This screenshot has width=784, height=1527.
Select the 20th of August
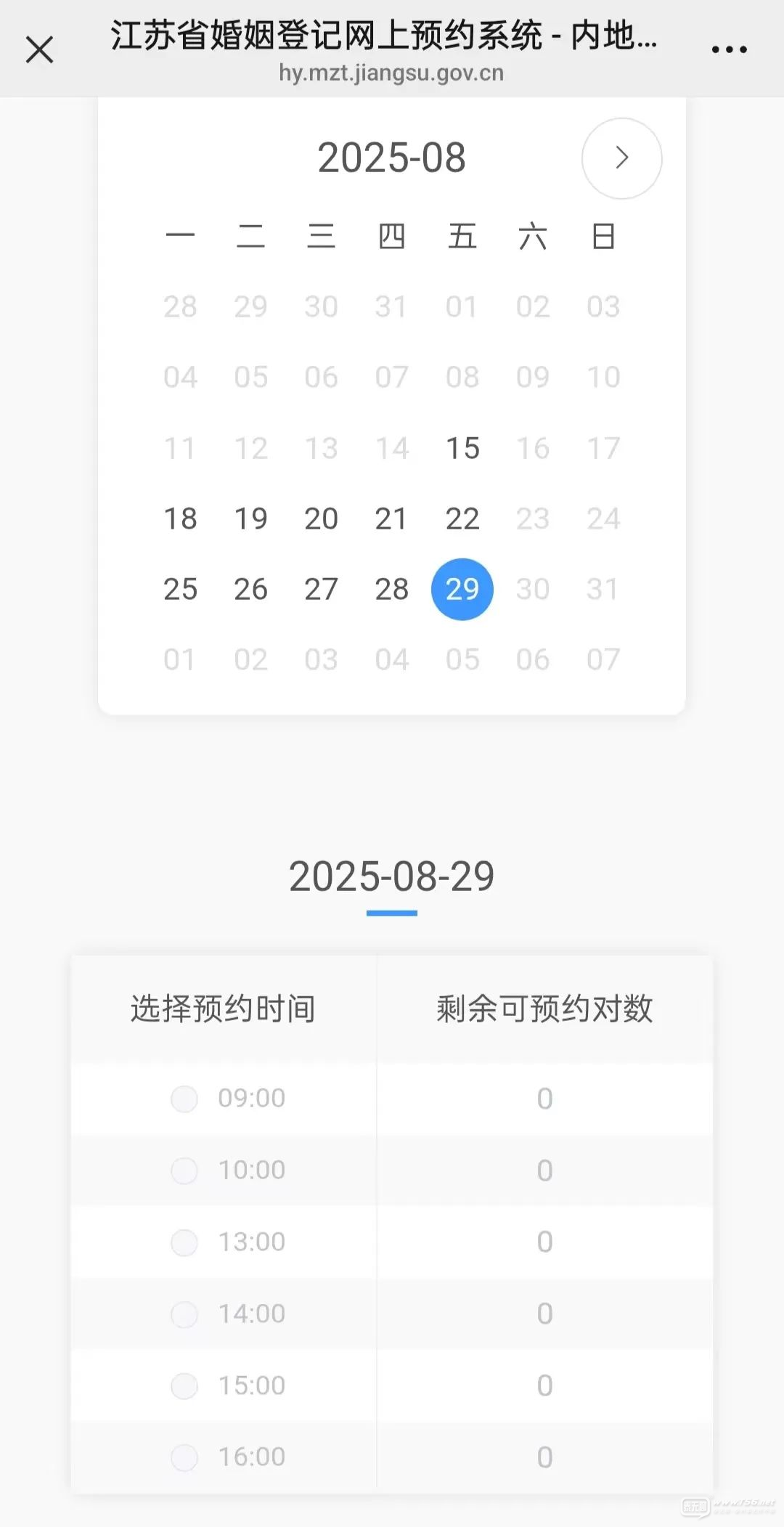(321, 518)
